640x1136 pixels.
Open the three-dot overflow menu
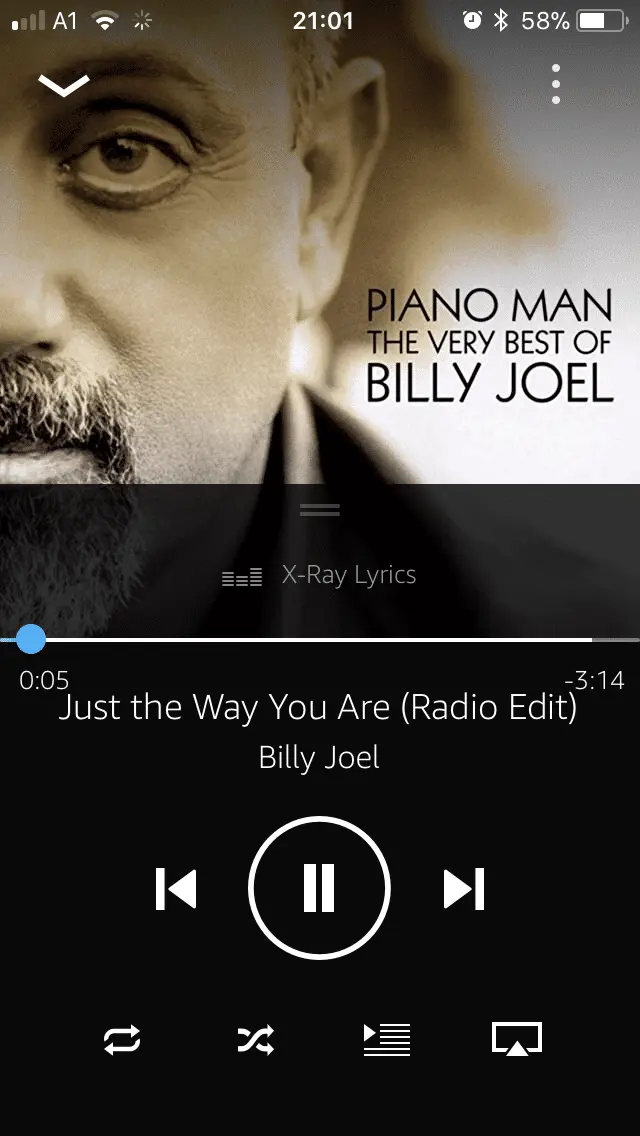pos(556,84)
